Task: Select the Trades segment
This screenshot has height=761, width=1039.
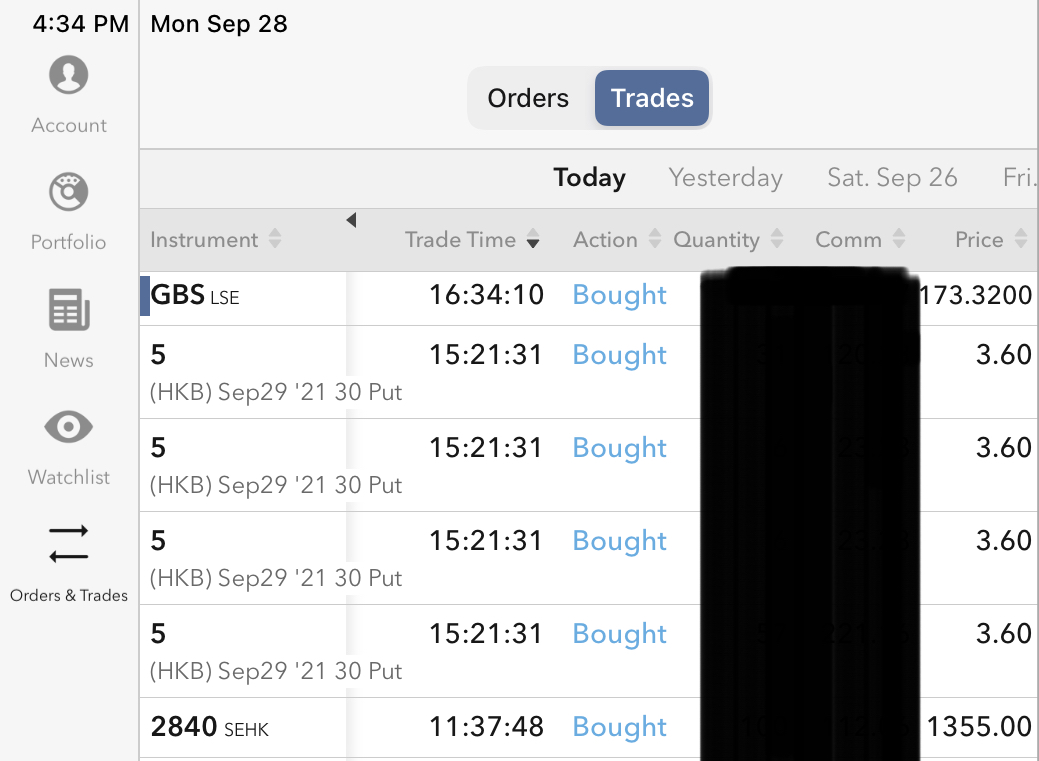Action: pos(652,98)
